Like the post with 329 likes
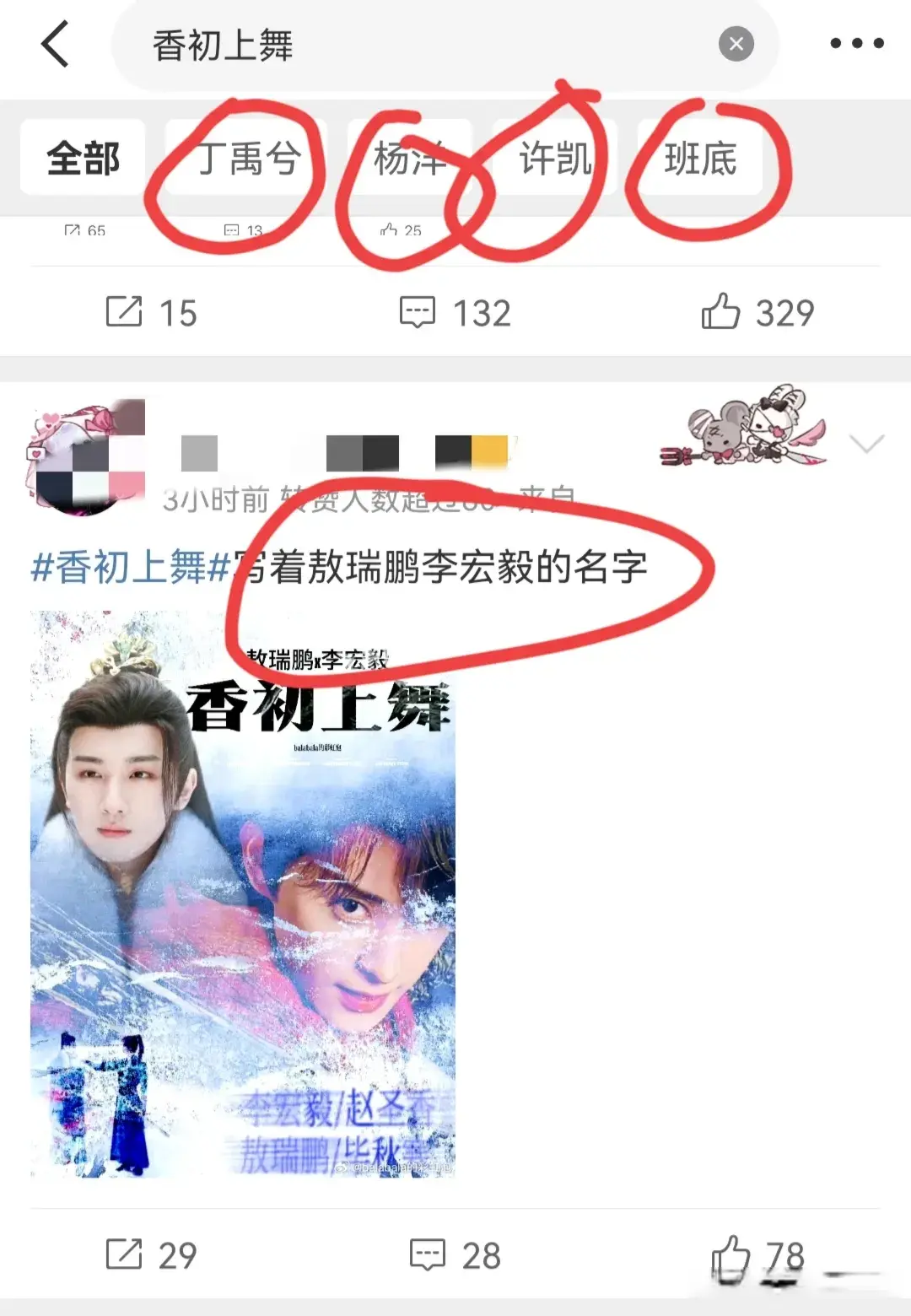 [757, 313]
